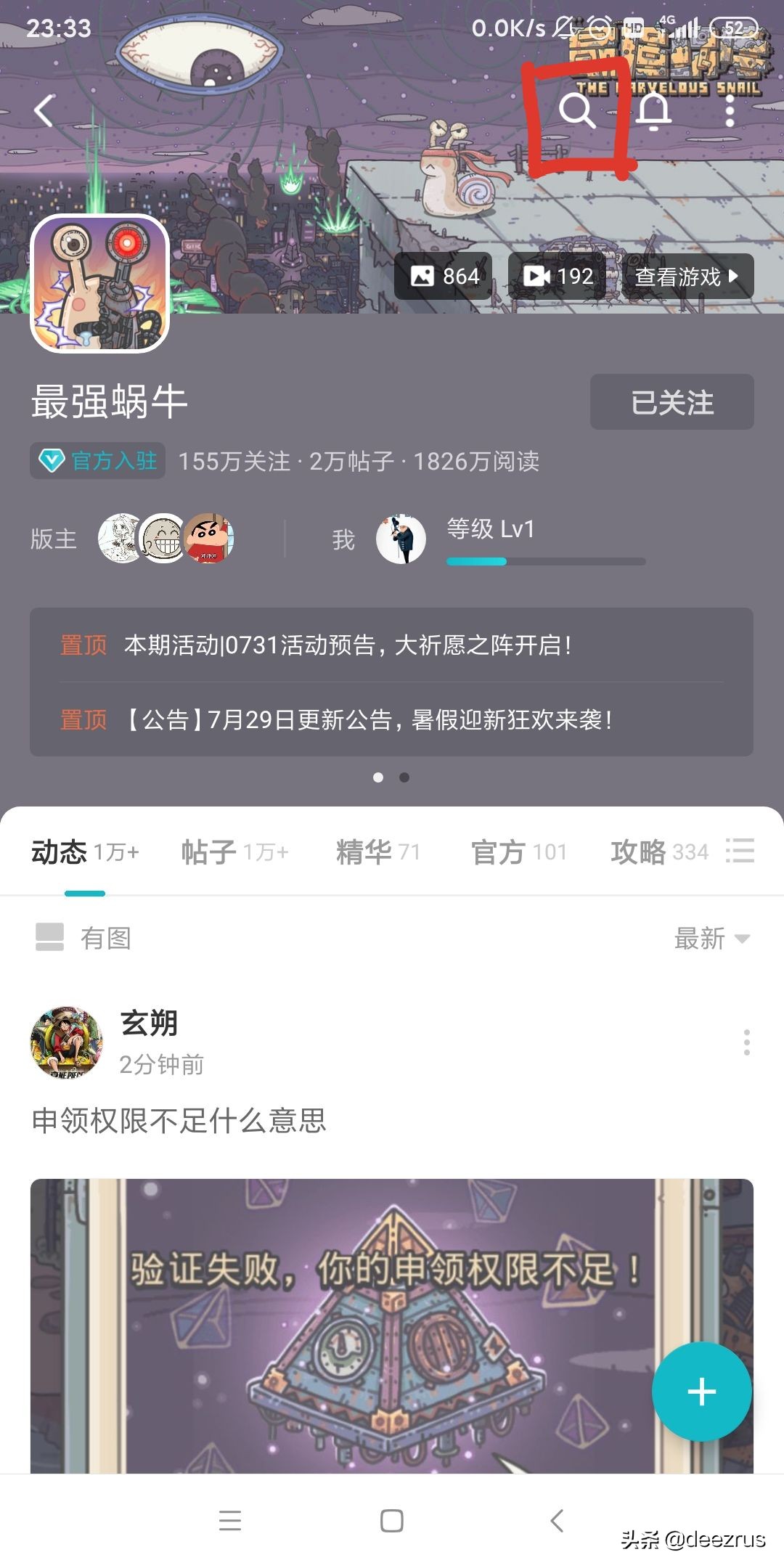Screen dimensions: 784x1568
Task: Expand the full tab list icon
Action: coord(740,851)
